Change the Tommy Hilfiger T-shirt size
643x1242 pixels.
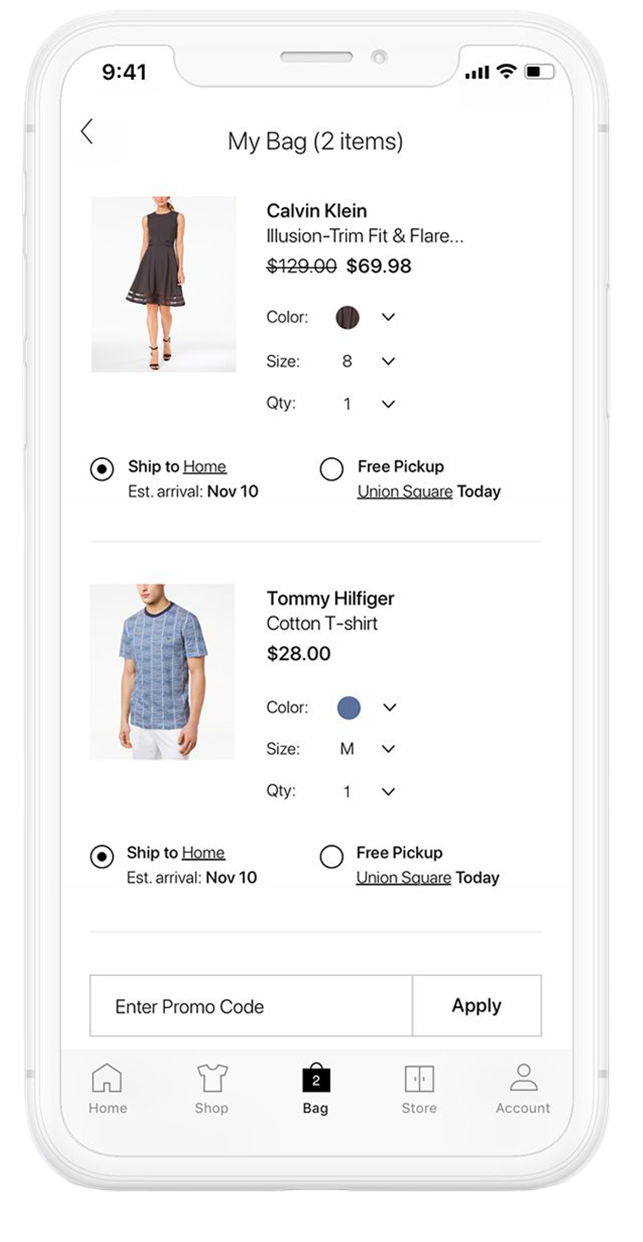click(389, 749)
